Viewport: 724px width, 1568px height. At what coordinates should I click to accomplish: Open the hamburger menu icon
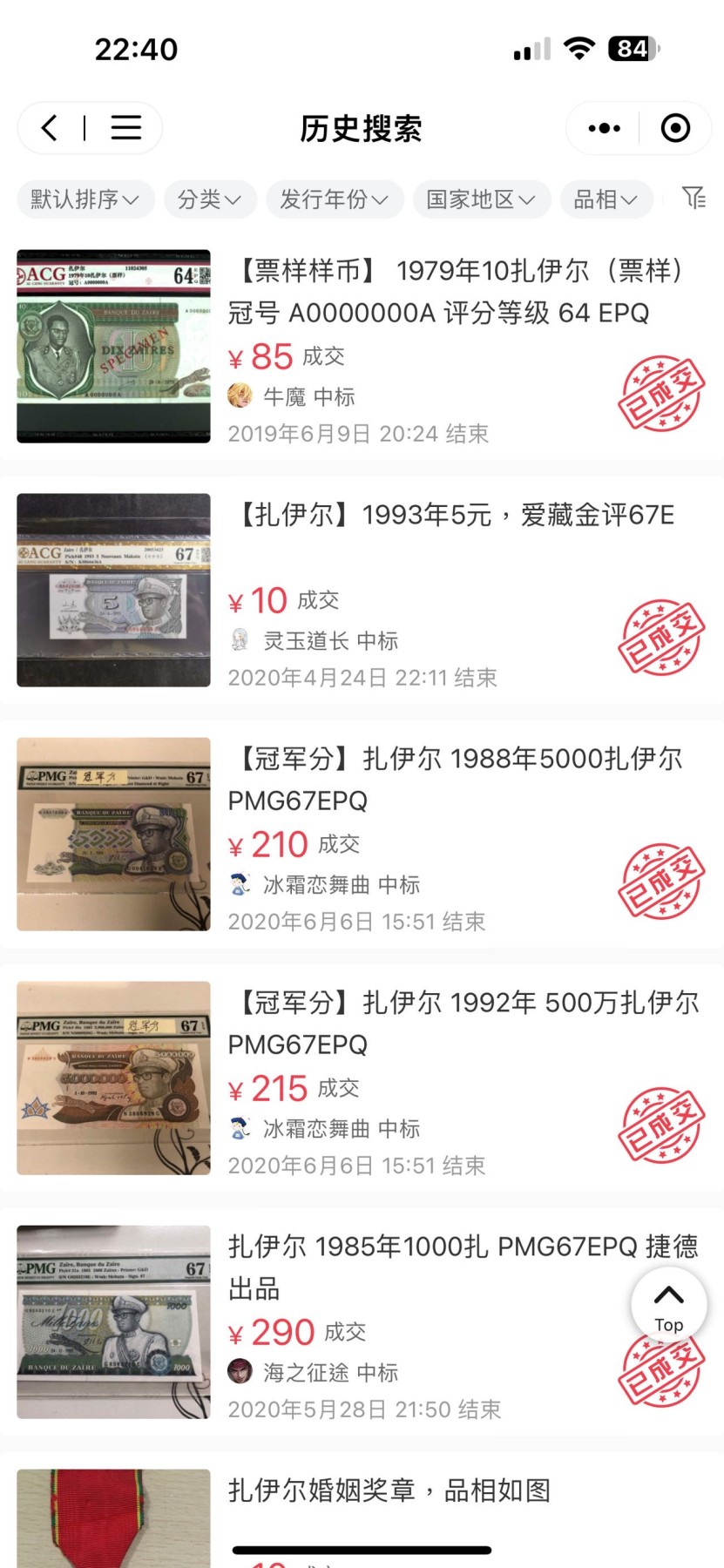point(125,127)
